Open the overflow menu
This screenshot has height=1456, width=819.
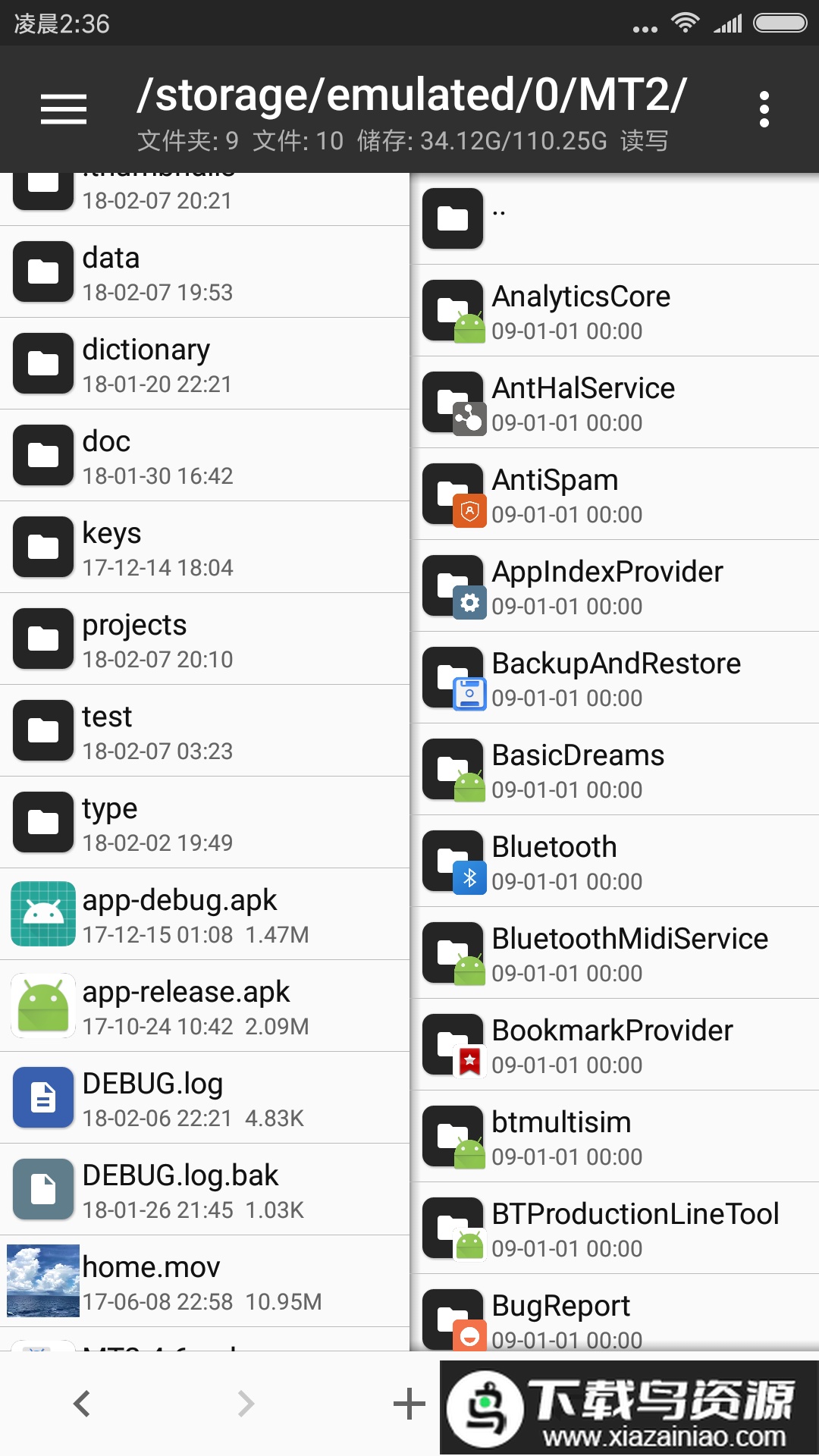(764, 109)
